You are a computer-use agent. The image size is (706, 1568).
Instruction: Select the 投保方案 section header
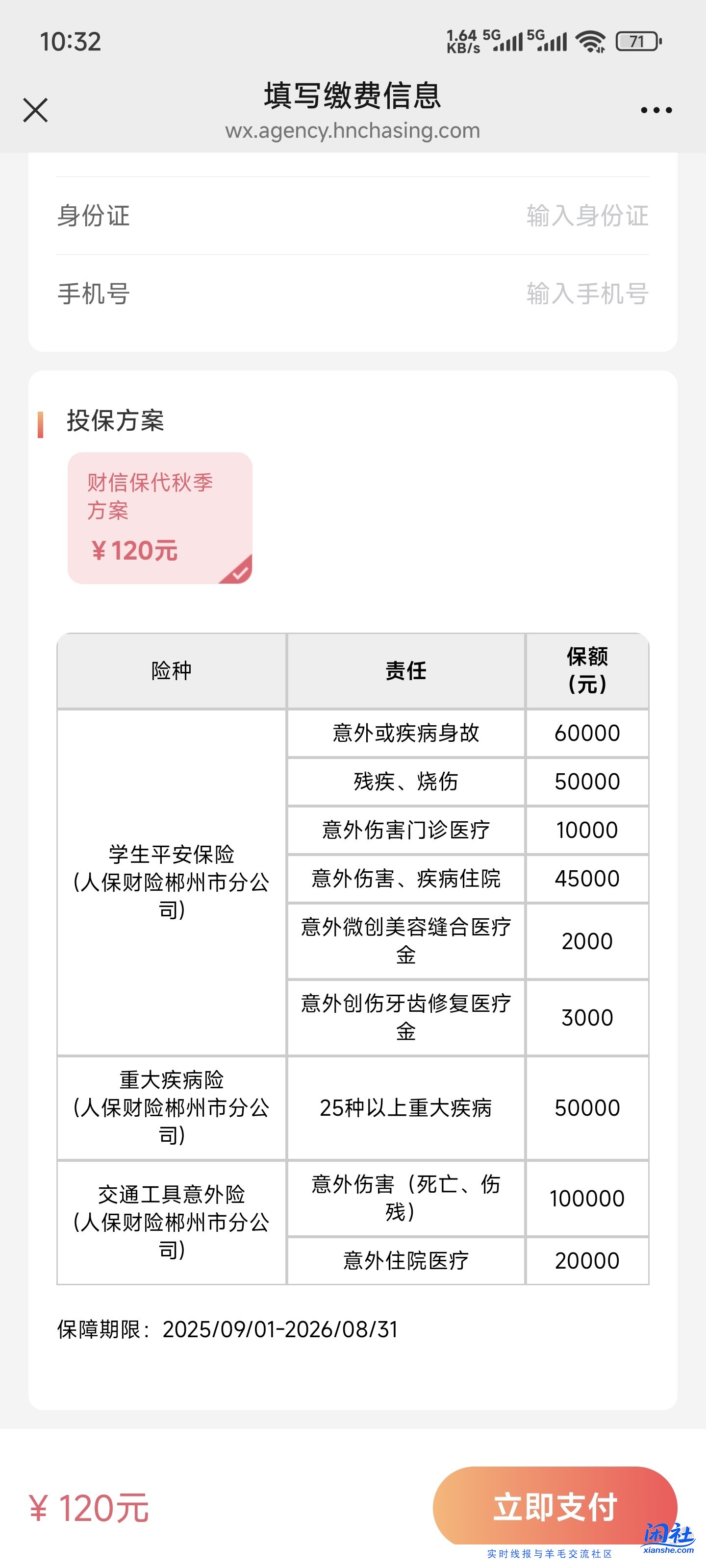[x=116, y=420]
